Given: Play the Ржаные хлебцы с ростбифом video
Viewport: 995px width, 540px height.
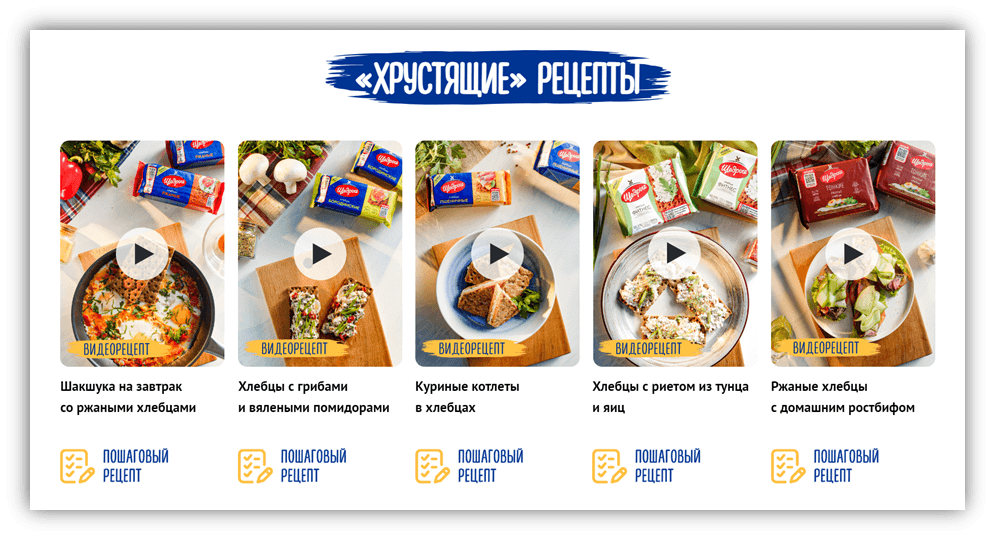Looking at the screenshot, I should [852, 254].
